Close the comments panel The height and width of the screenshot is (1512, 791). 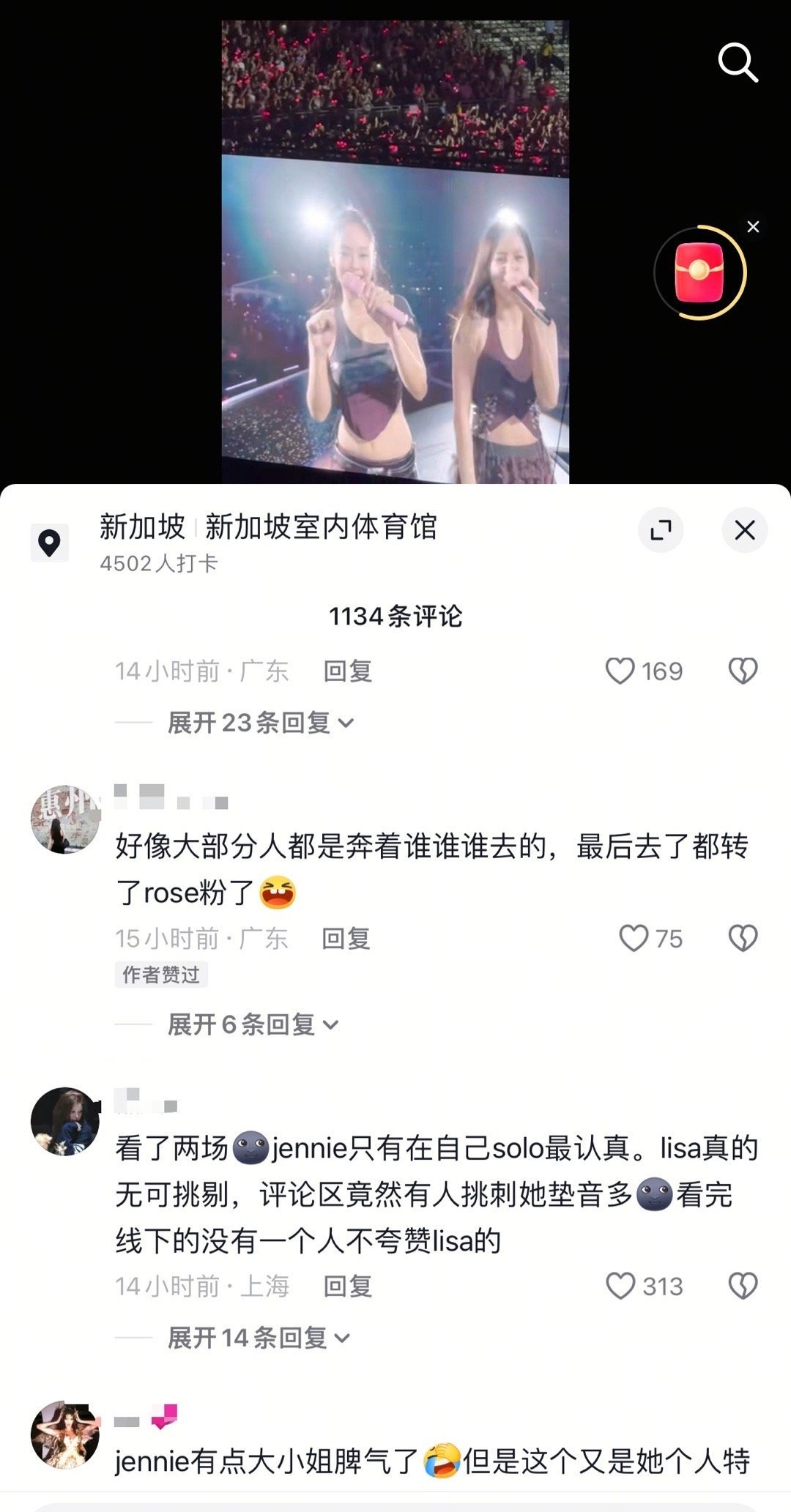point(745,530)
